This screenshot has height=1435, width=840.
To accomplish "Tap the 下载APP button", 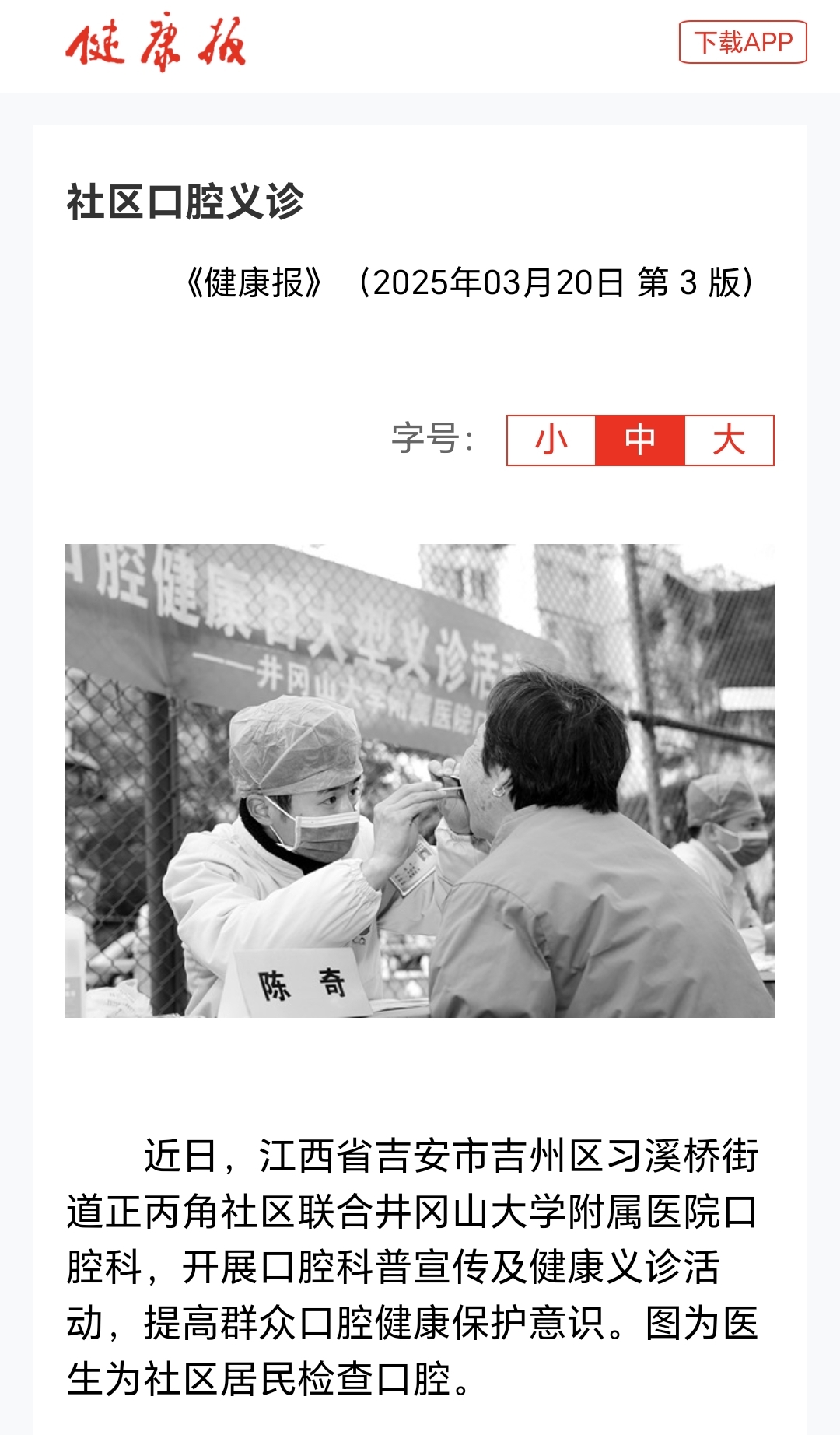I will pyautogui.click(x=743, y=42).
